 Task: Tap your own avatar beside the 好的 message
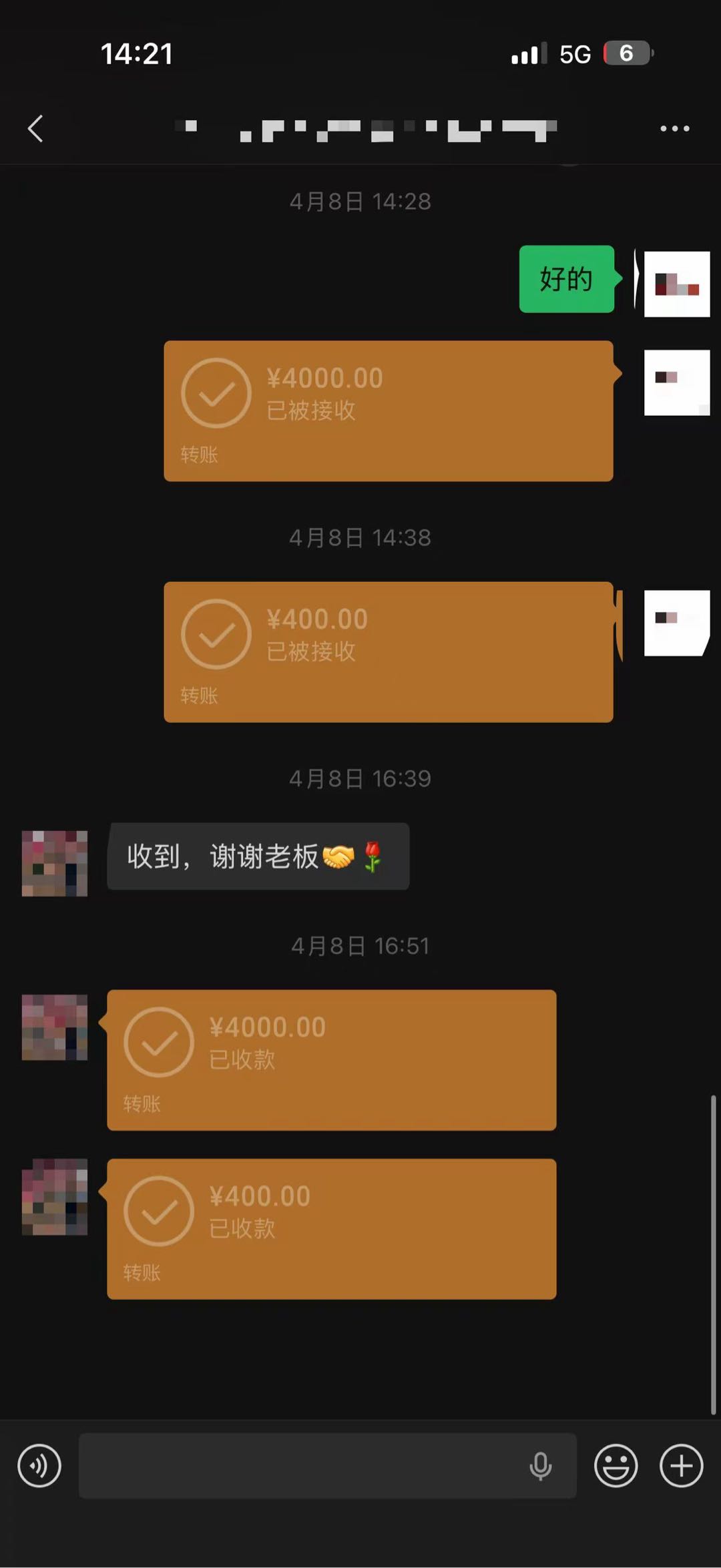click(676, 284)
